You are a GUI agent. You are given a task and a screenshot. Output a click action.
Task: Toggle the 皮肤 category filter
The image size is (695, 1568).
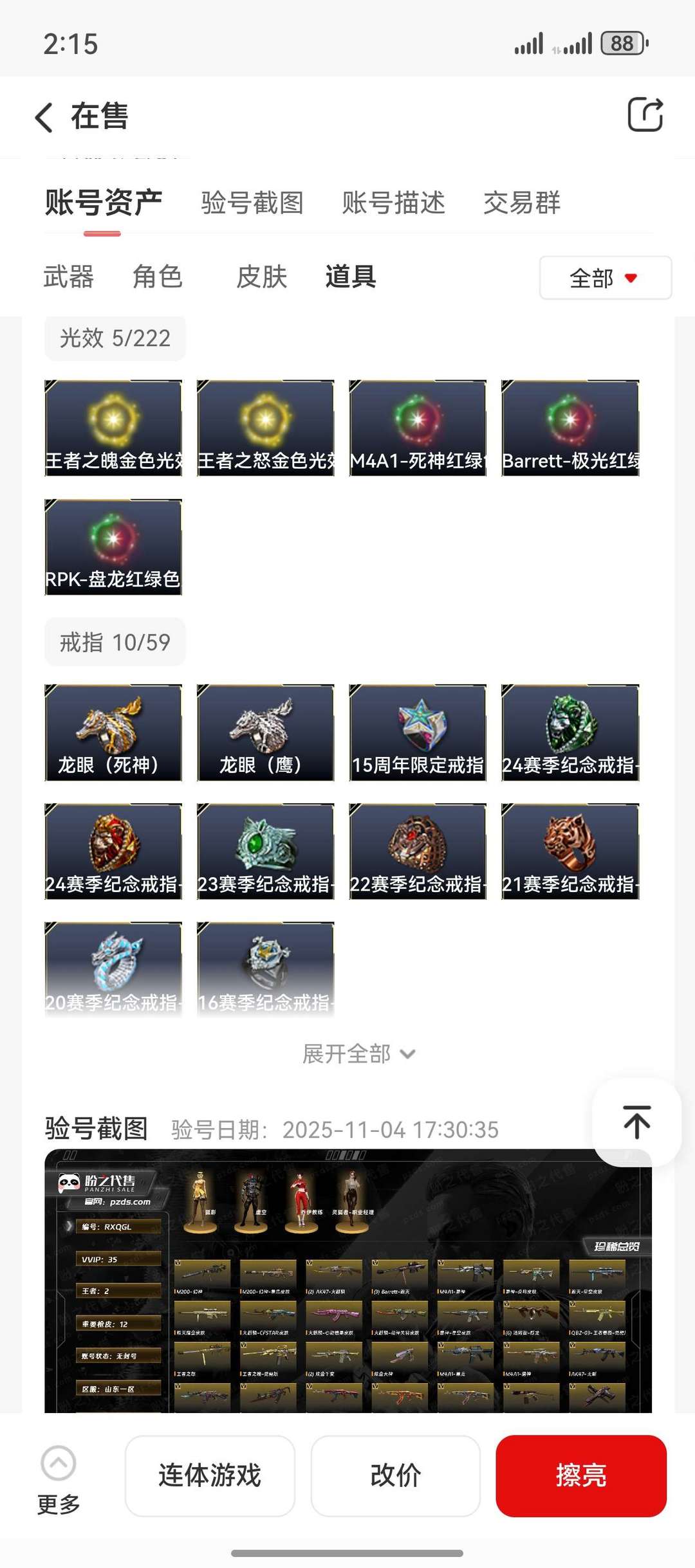[x=261, y=278]
